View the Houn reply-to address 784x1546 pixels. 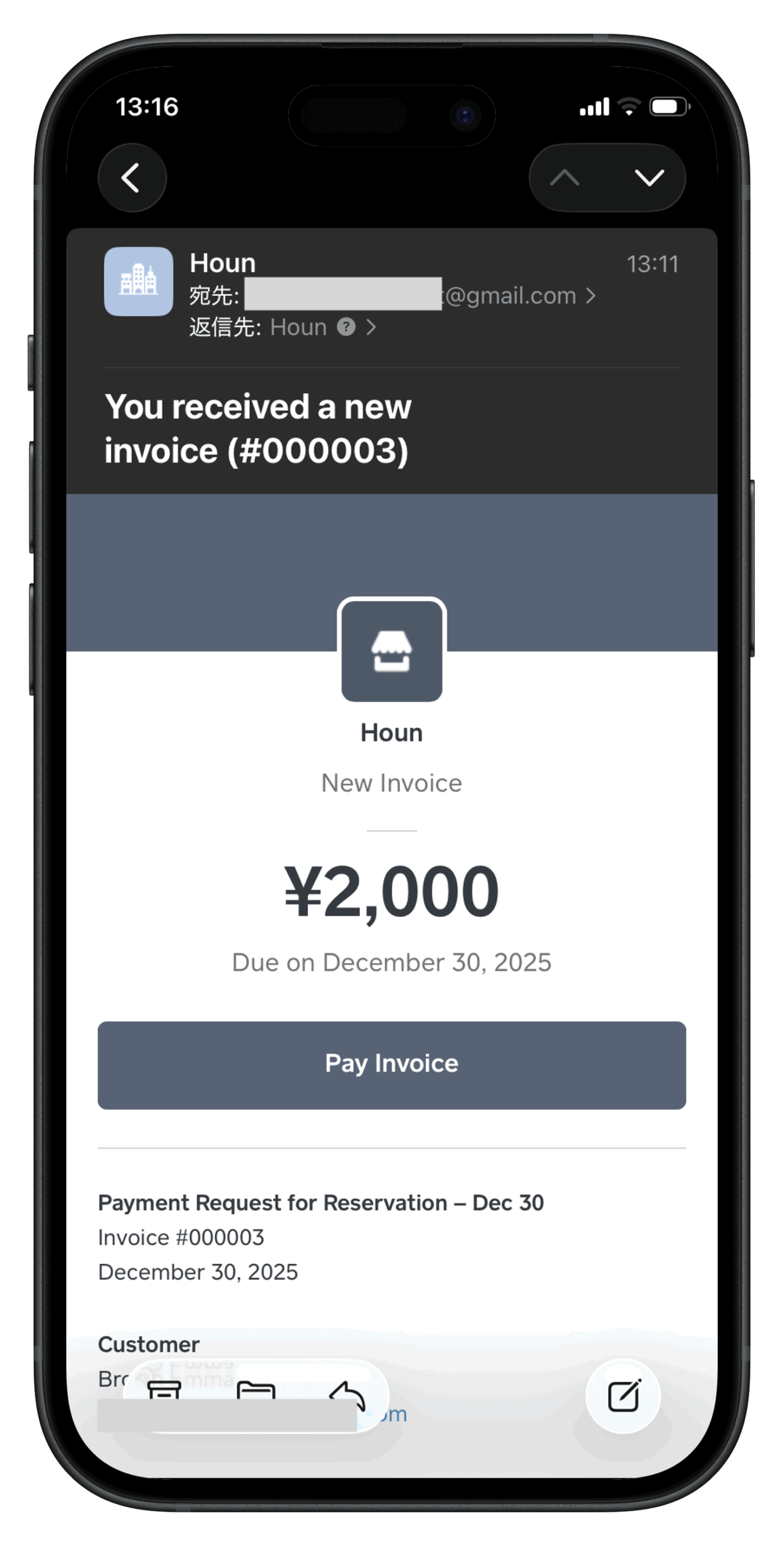298,327
